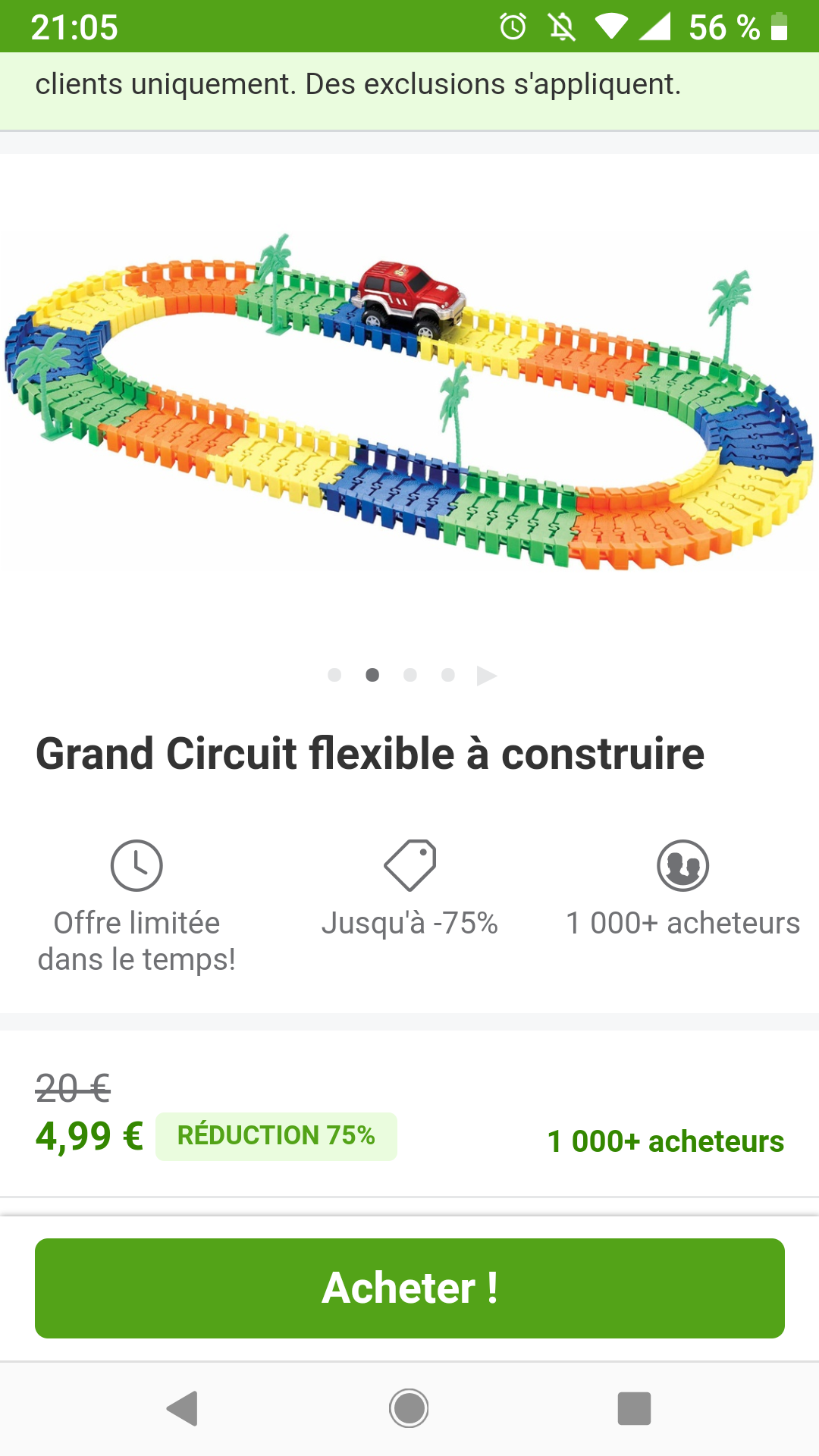Select the first carousel dot
Screen dimensions: 819x1456
(334, 675)
